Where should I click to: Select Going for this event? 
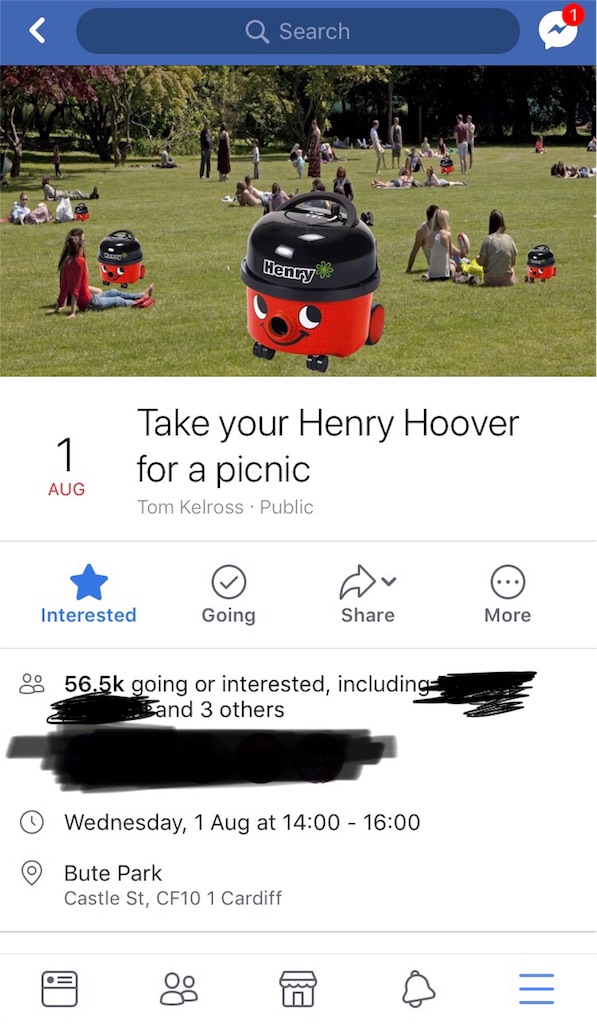click(x=229, y=595)
